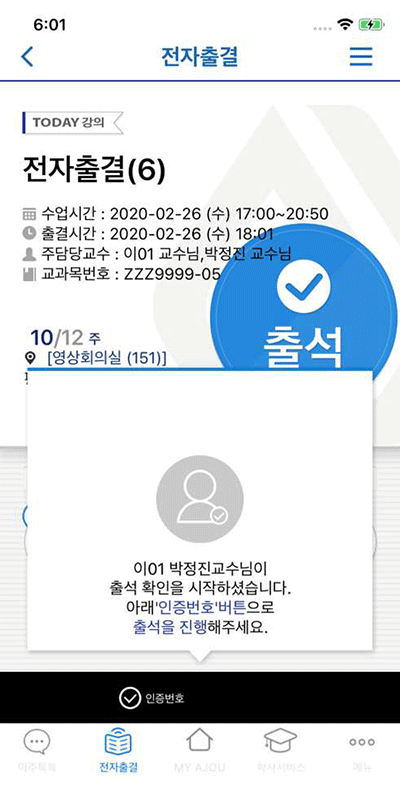Go to the MY AJOU home tab
The height and width of the screenshot is (789, 400).
tap(200, 751)
